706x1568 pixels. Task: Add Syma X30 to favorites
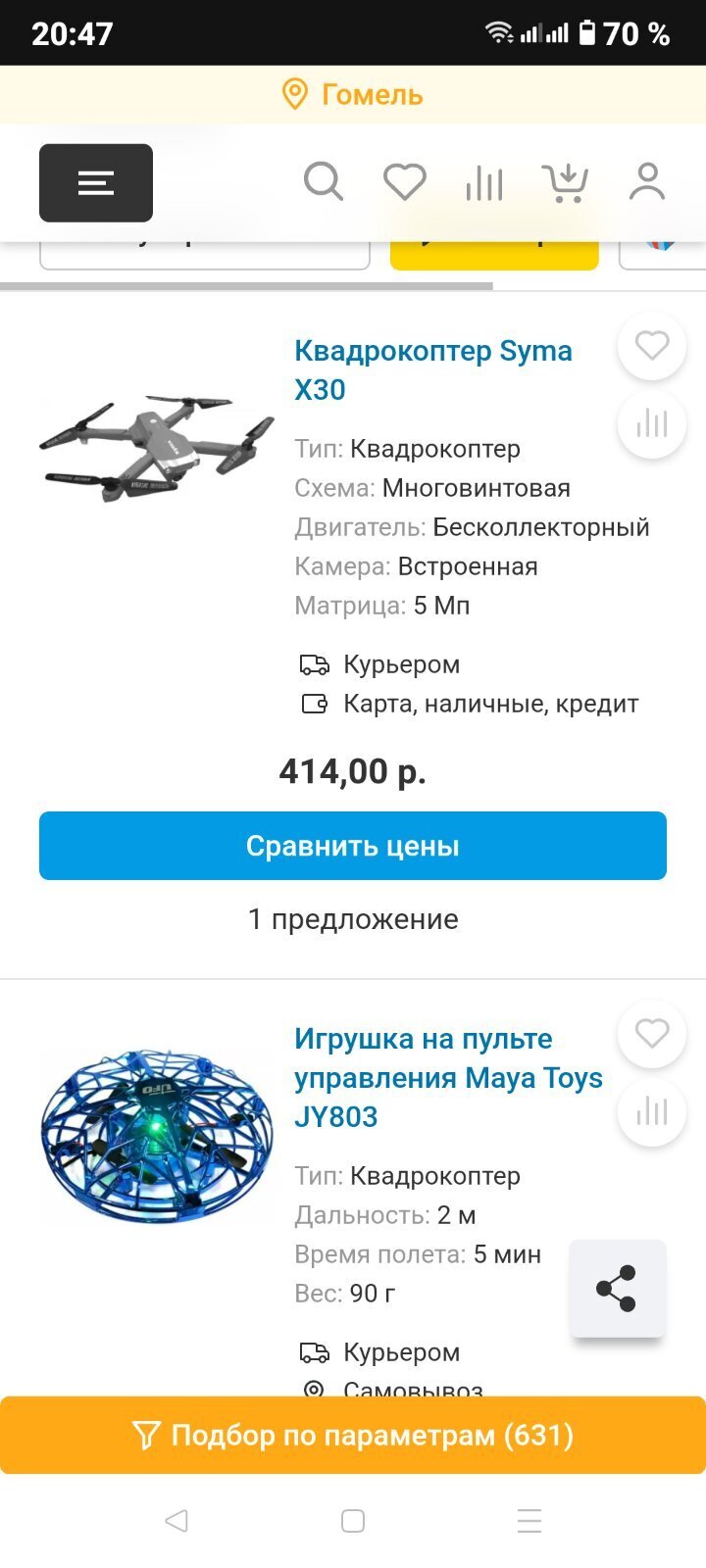[652, 346]
